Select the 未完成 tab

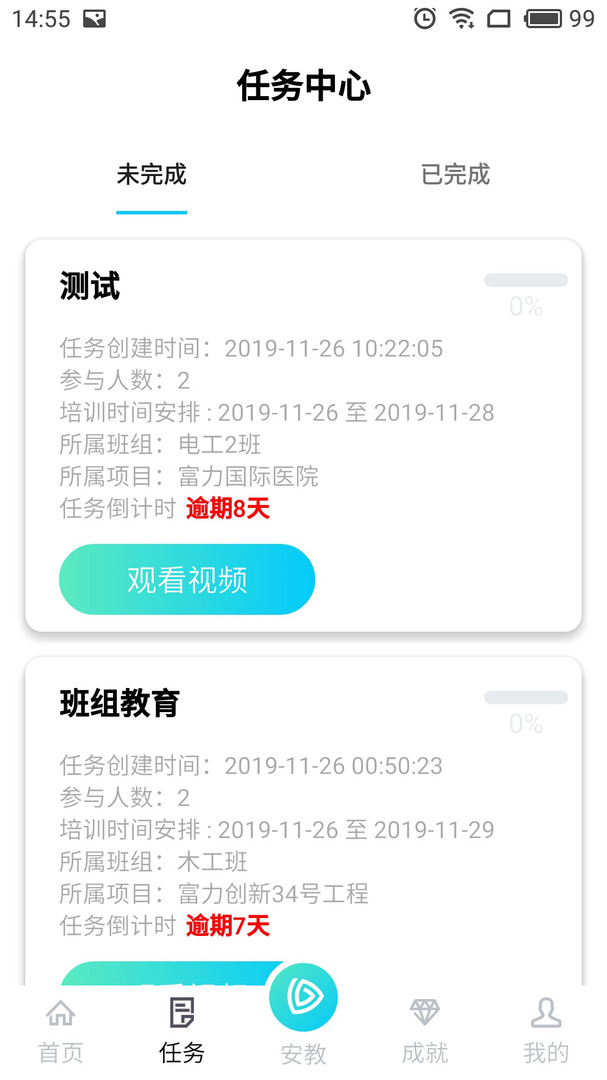(x=152, y=174)
